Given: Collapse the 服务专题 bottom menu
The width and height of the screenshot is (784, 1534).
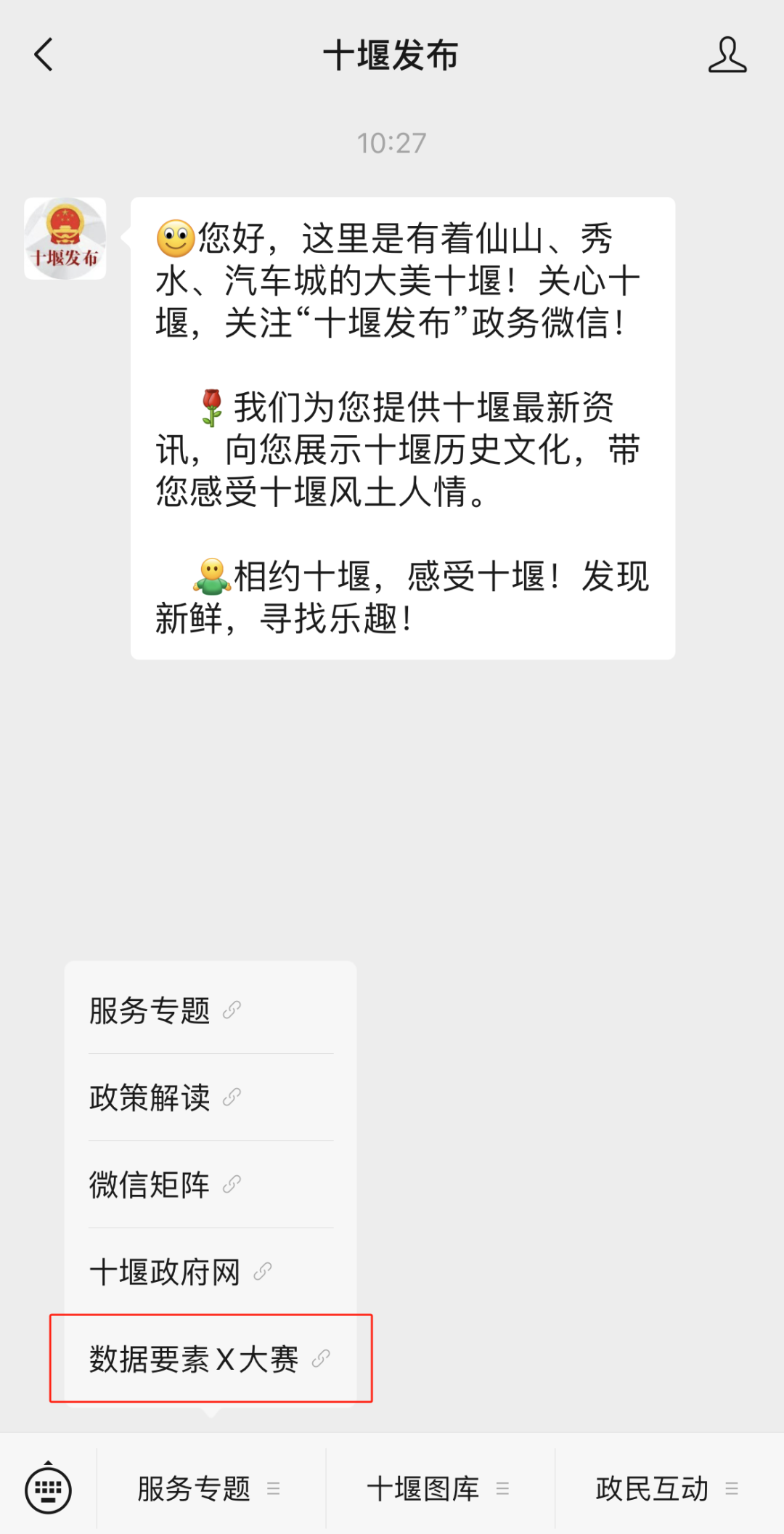Looking at the screenshot, I should coord(211,1489).
